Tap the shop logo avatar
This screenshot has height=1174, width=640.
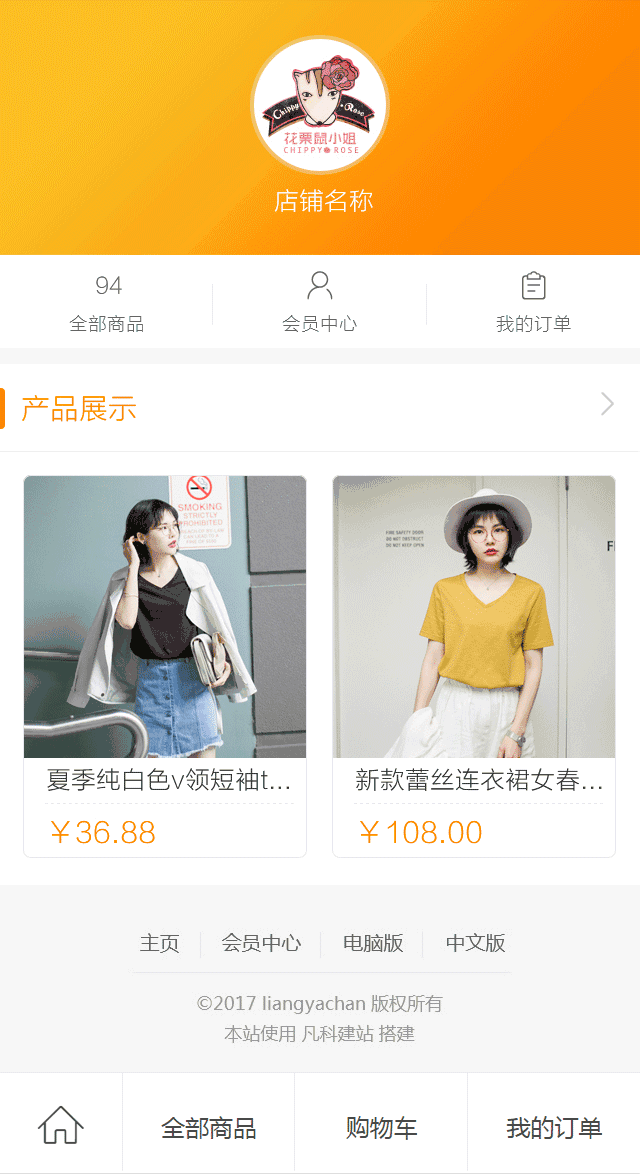[319, 106]
